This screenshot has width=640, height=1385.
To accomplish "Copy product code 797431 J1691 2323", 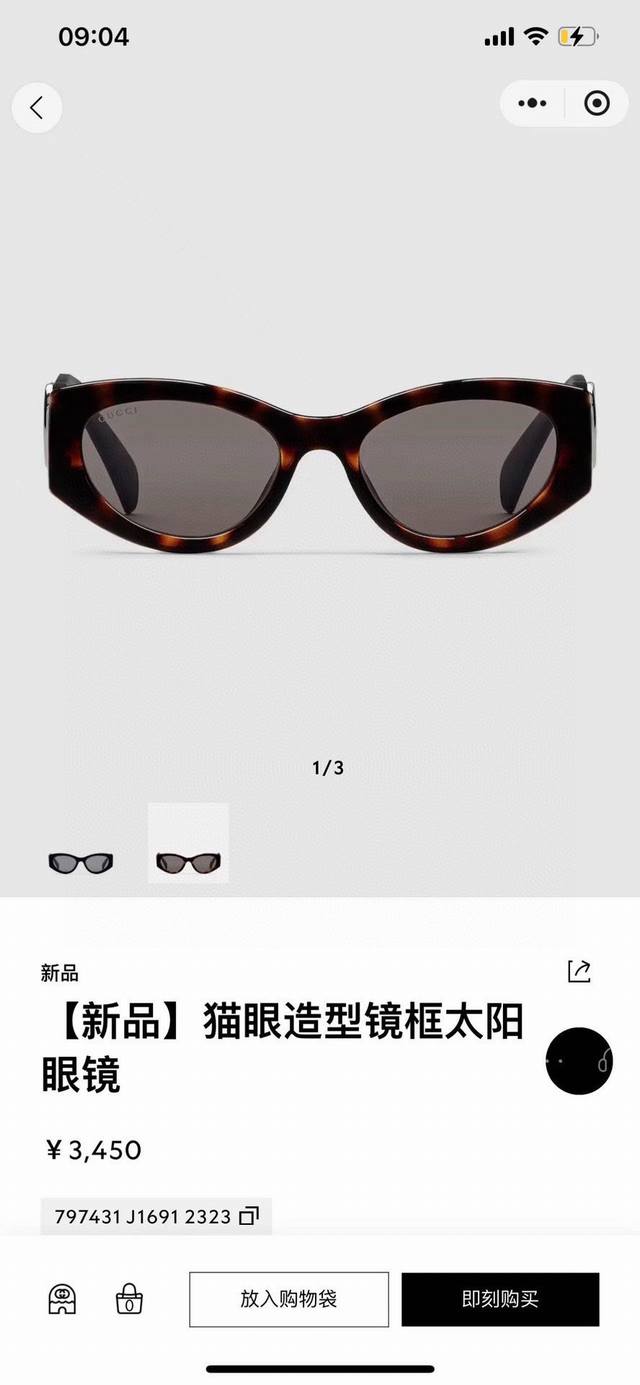I will 249,1217.
